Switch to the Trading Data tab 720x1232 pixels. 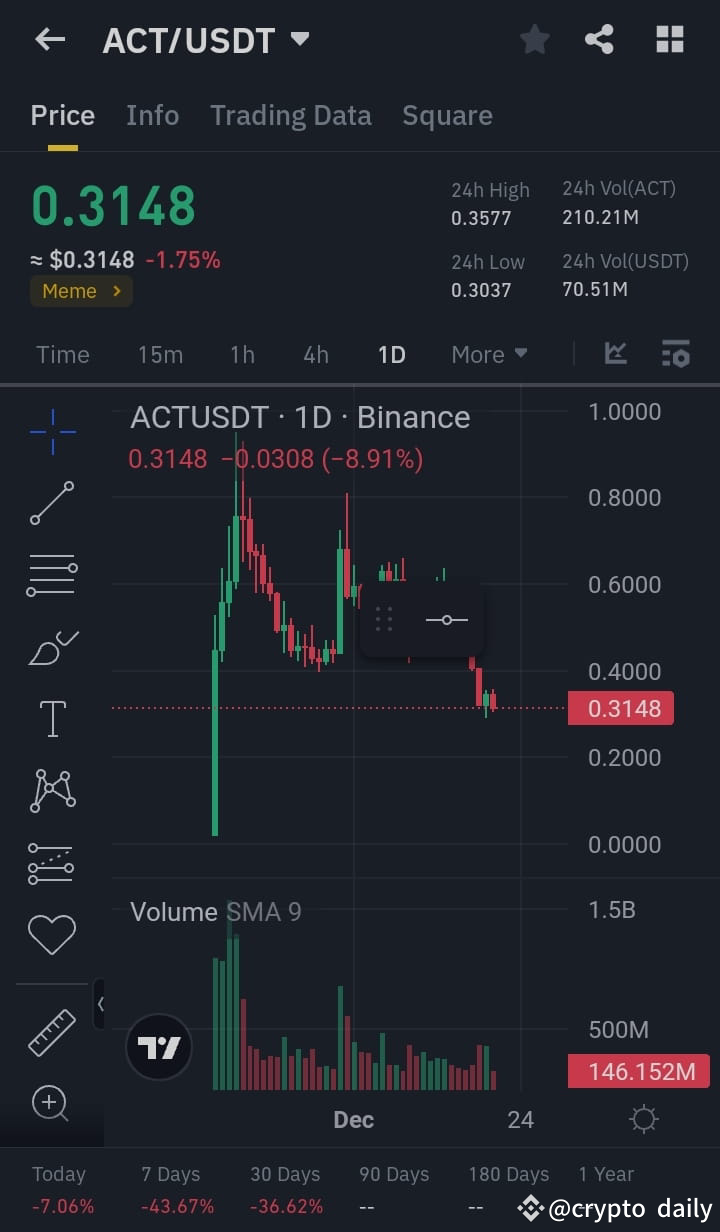click(290, 115)
